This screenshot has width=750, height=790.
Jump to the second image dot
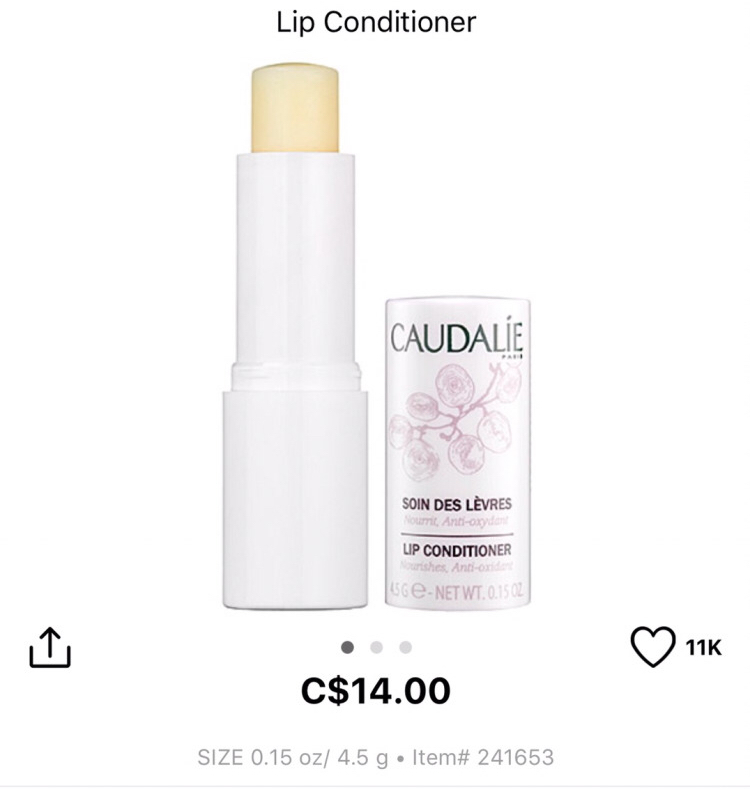click(376, 647)
